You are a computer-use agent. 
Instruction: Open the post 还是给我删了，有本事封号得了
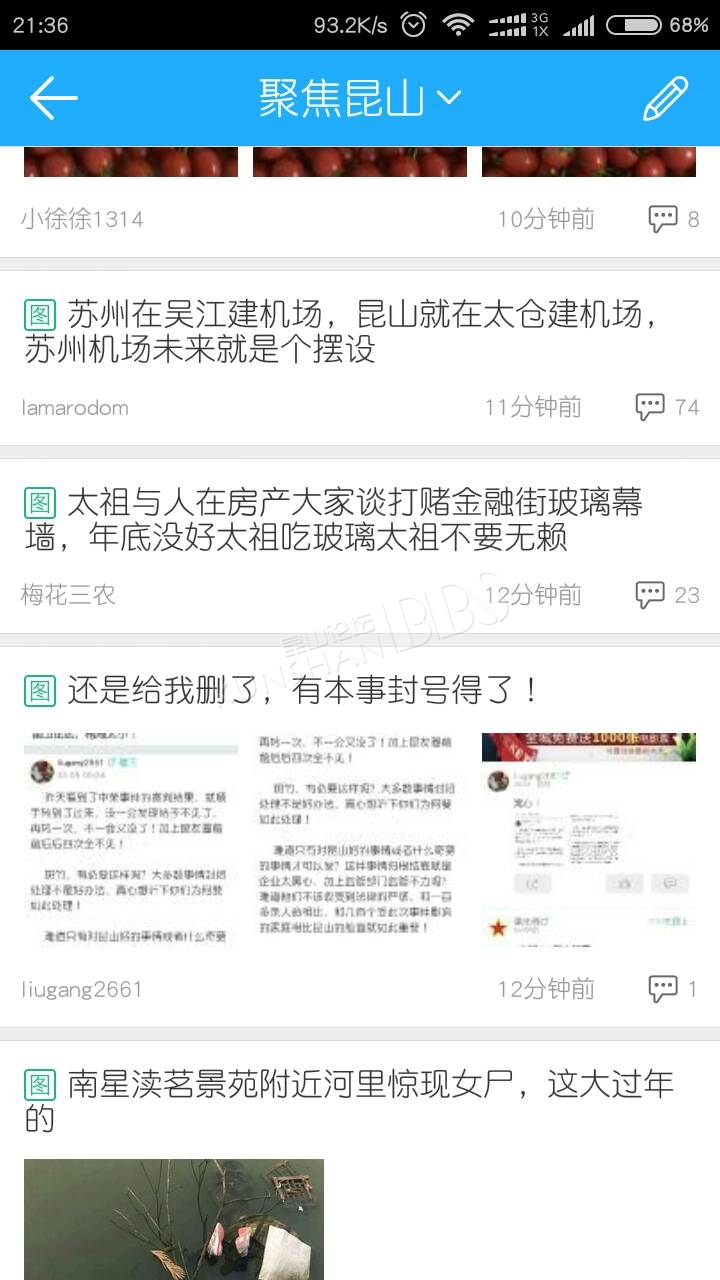[282, 690]
